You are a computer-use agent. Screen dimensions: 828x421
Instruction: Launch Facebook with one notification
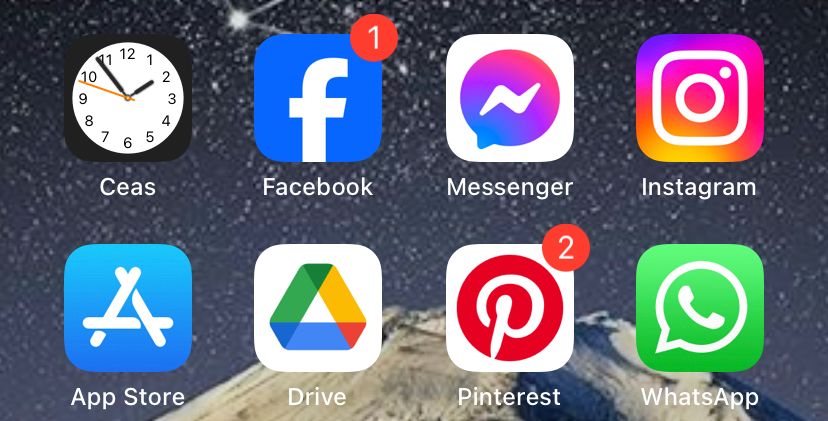(x=318, y=98)
